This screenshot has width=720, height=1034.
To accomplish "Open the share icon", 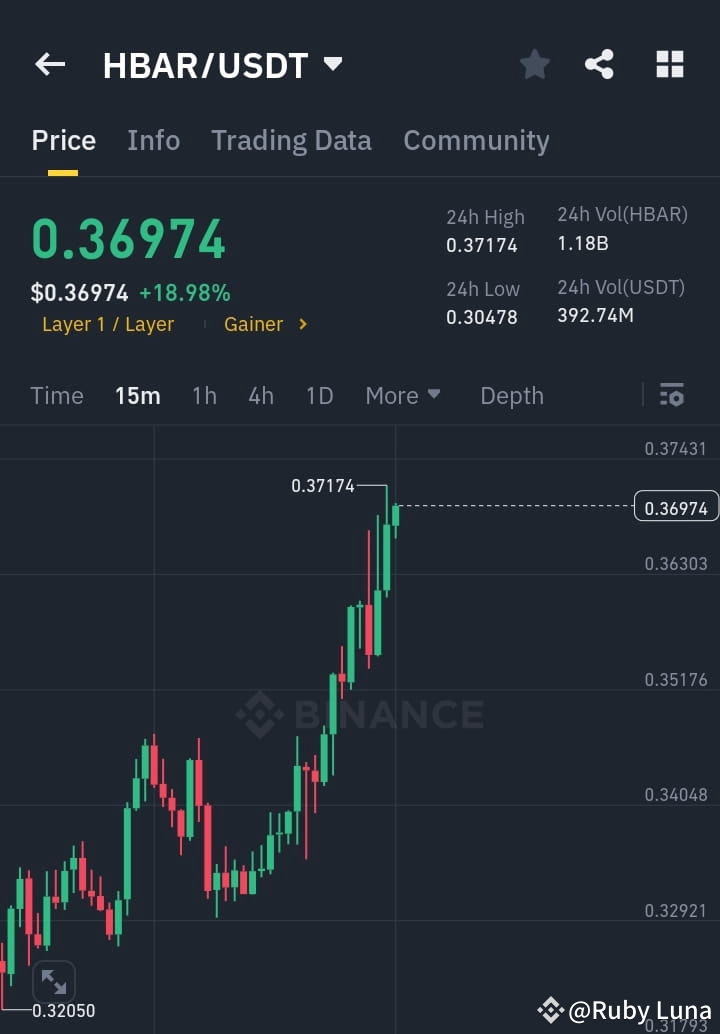I will tap(599, 64).
